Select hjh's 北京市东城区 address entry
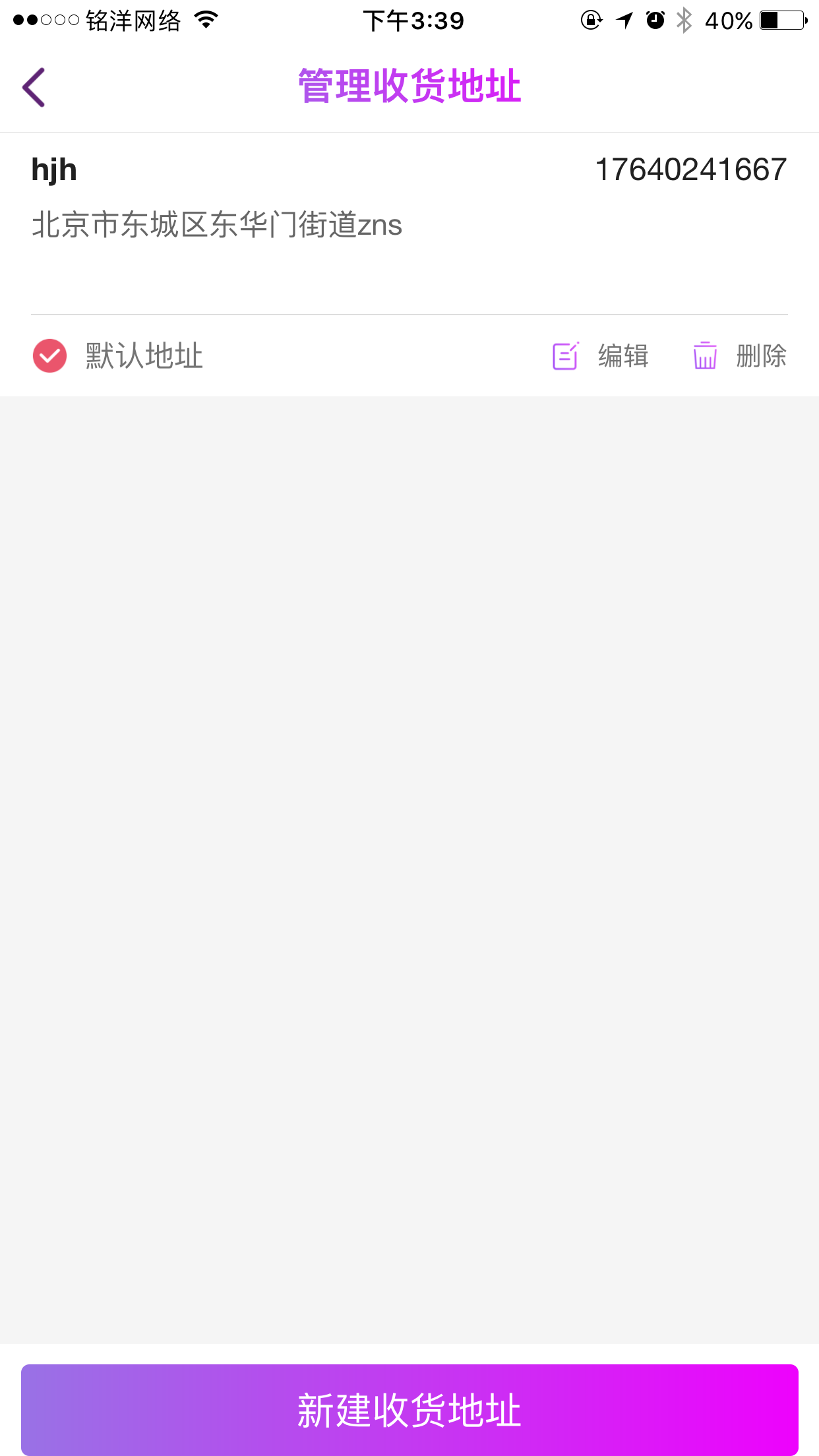 [x=409, y=224]
